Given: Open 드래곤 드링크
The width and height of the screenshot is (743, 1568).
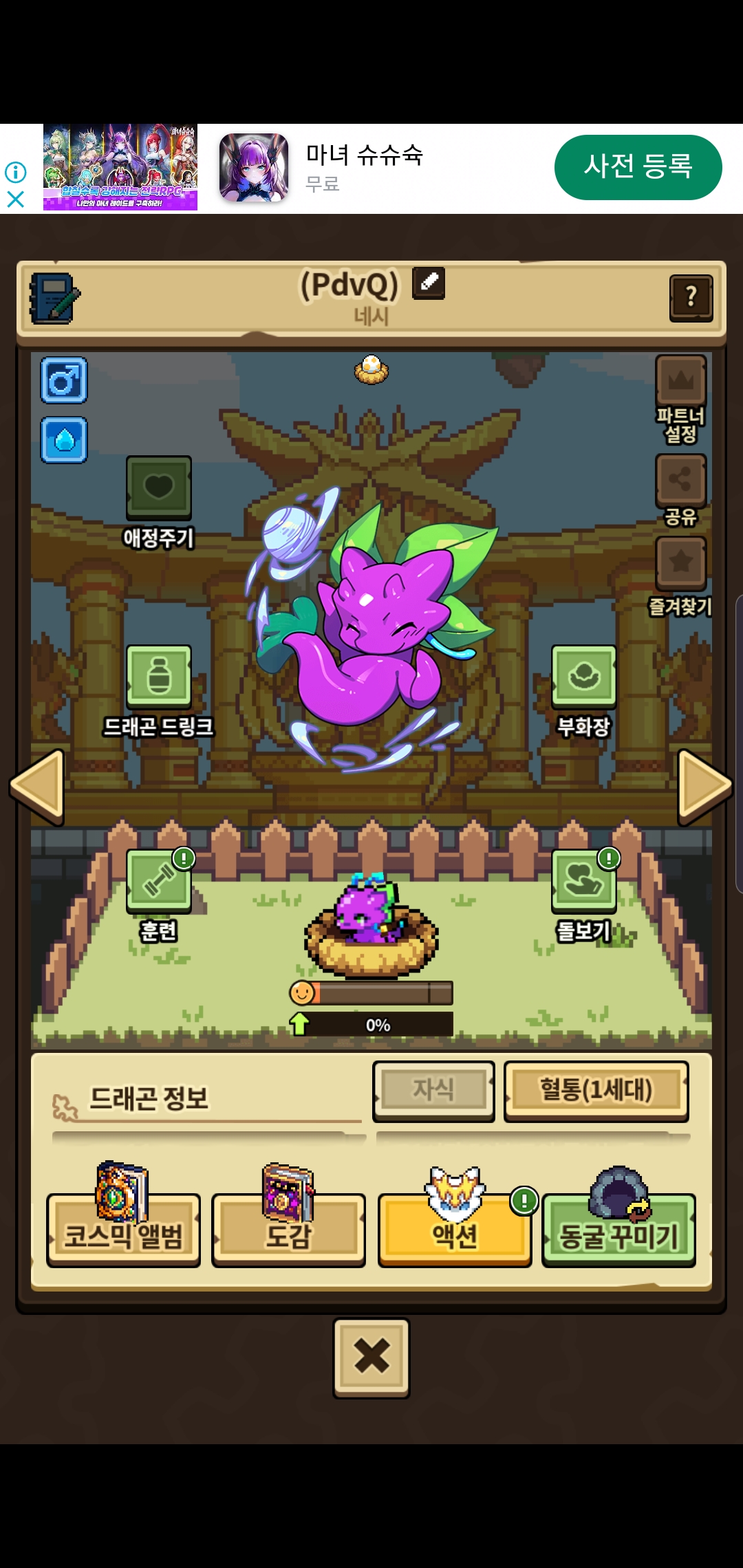Looking at the screenshot, I should point(158,677).
